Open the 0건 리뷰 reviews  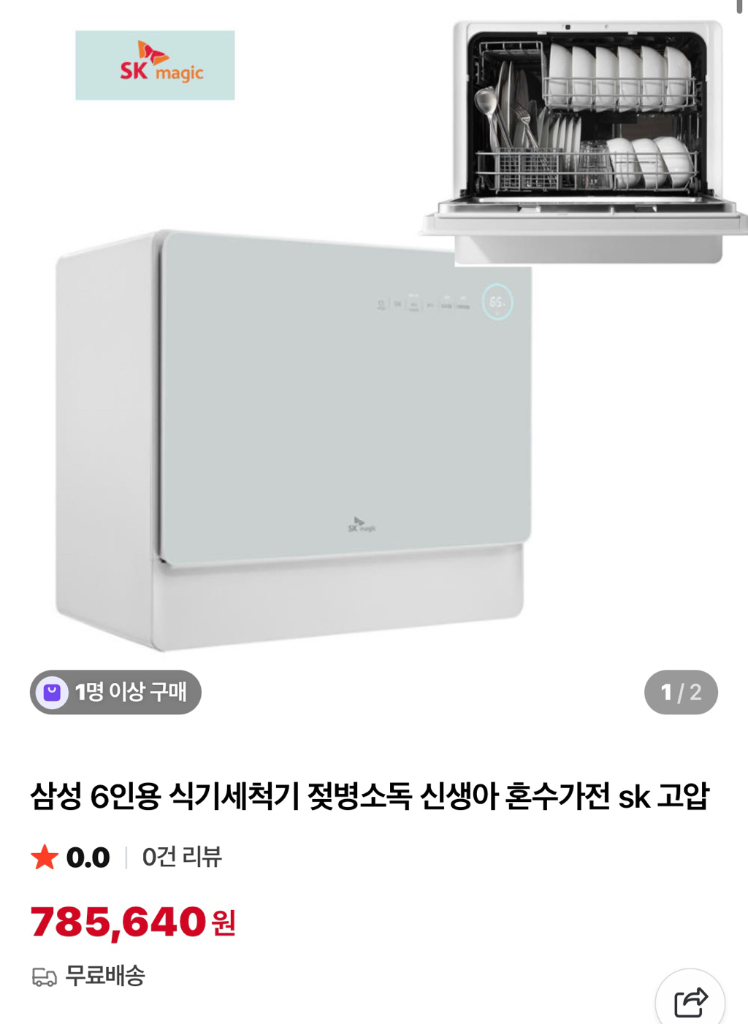[182, 857]
